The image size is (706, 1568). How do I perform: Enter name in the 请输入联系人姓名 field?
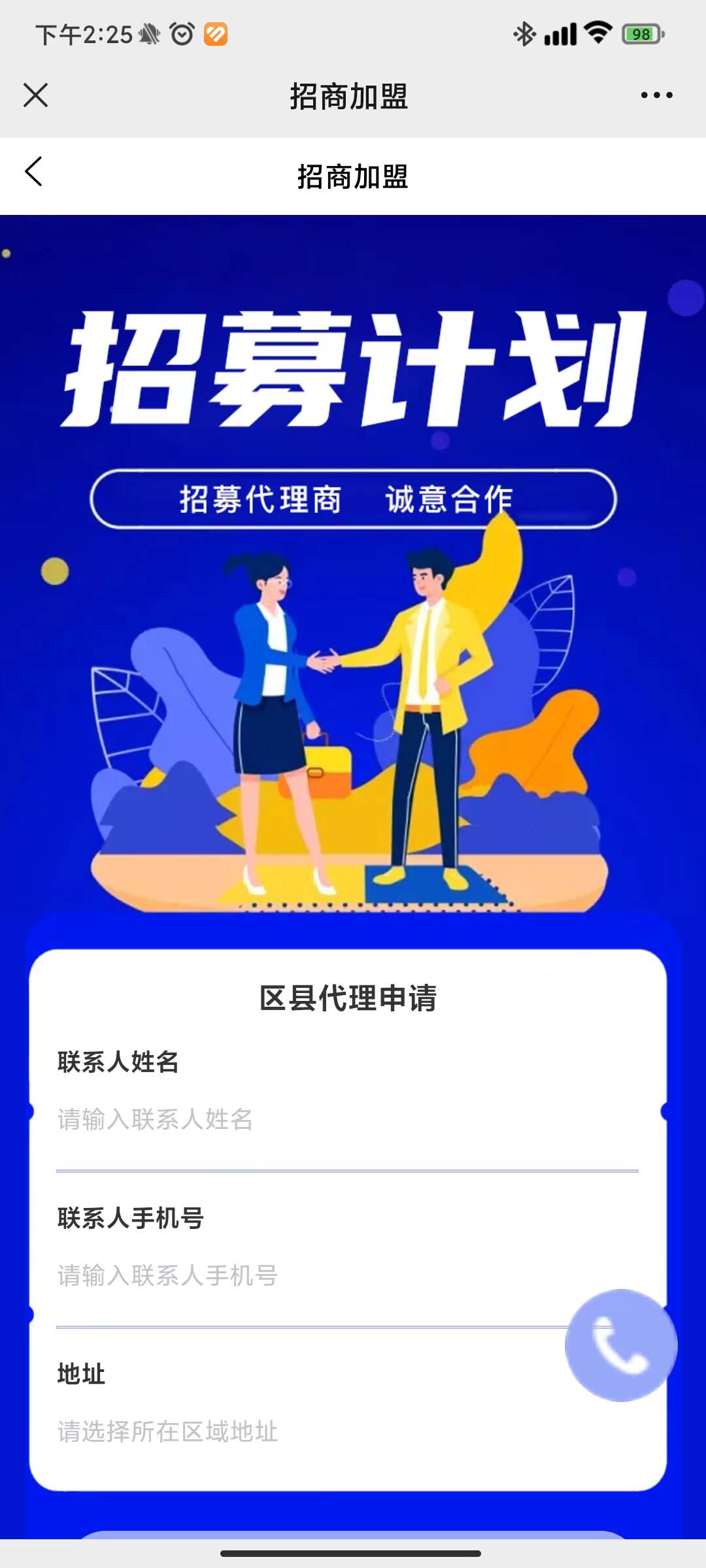(346, 1120)
